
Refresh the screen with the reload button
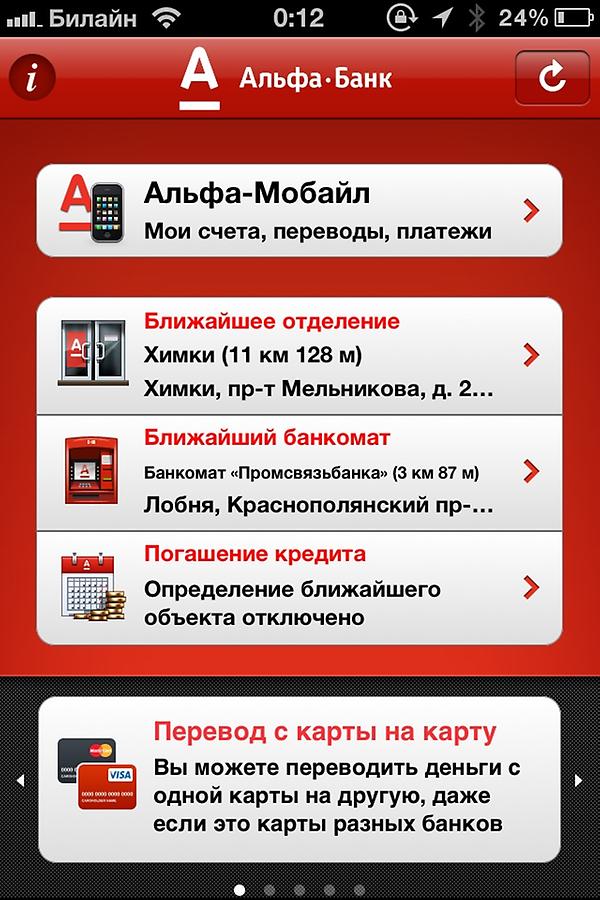[552, 77]
